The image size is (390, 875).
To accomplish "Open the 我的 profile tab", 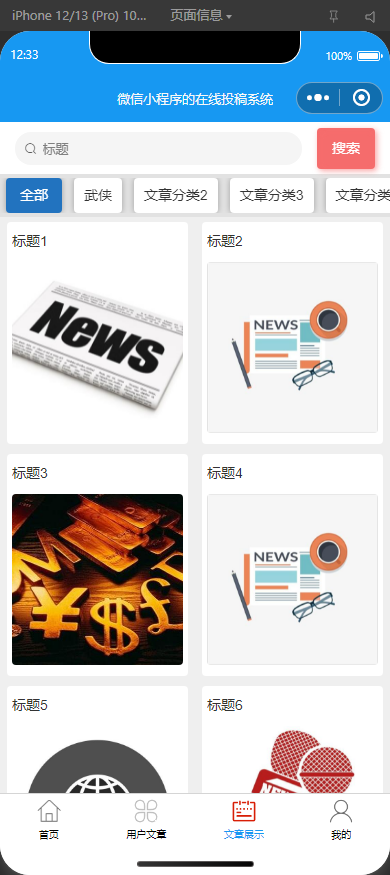I will (341, 819).
